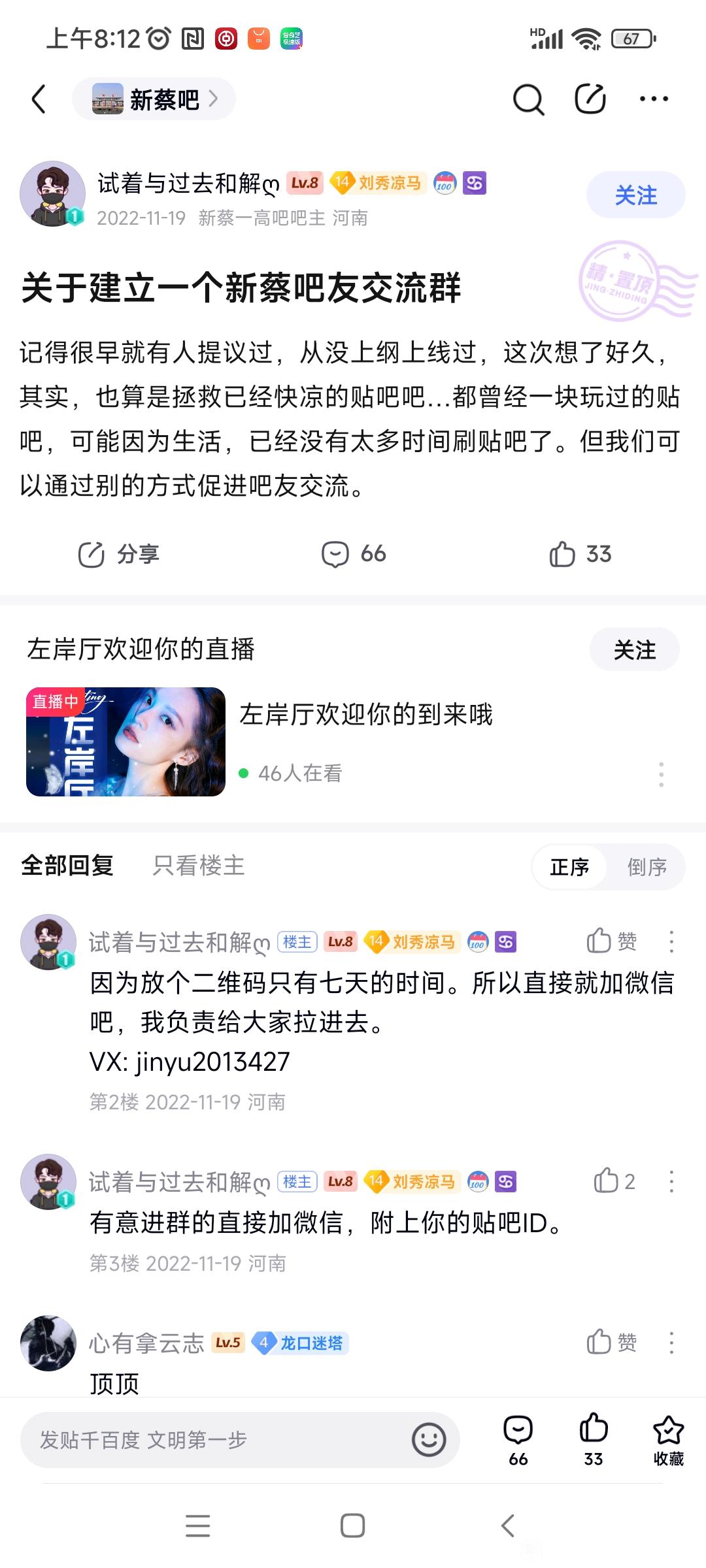This screenshot has height=1568, width=706.
Task: Tap the system home button
Action: 353,1526
